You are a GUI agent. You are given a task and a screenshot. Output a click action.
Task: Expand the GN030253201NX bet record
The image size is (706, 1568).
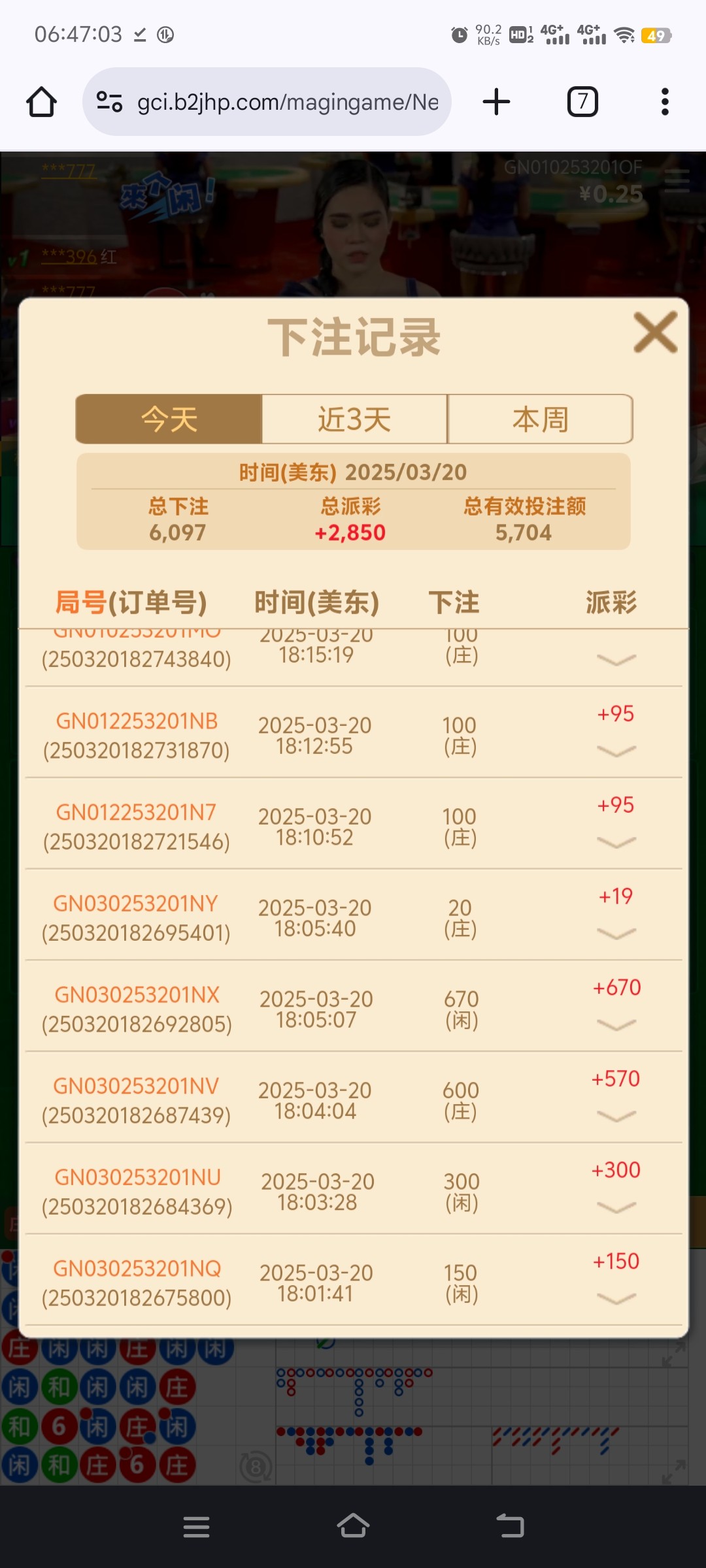coord(616,1024)
